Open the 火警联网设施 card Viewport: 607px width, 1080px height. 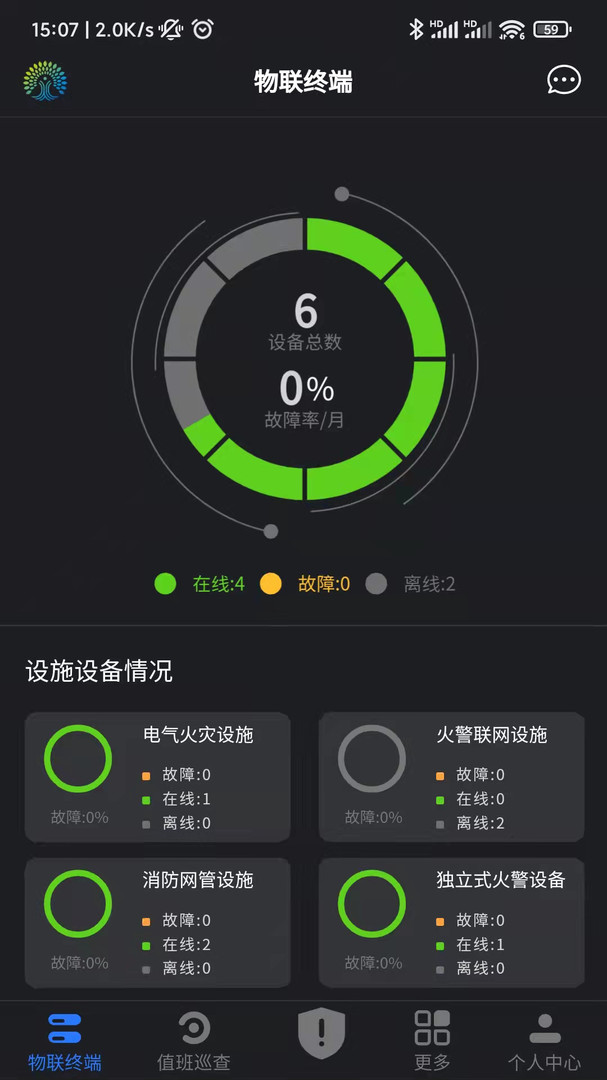451,776
